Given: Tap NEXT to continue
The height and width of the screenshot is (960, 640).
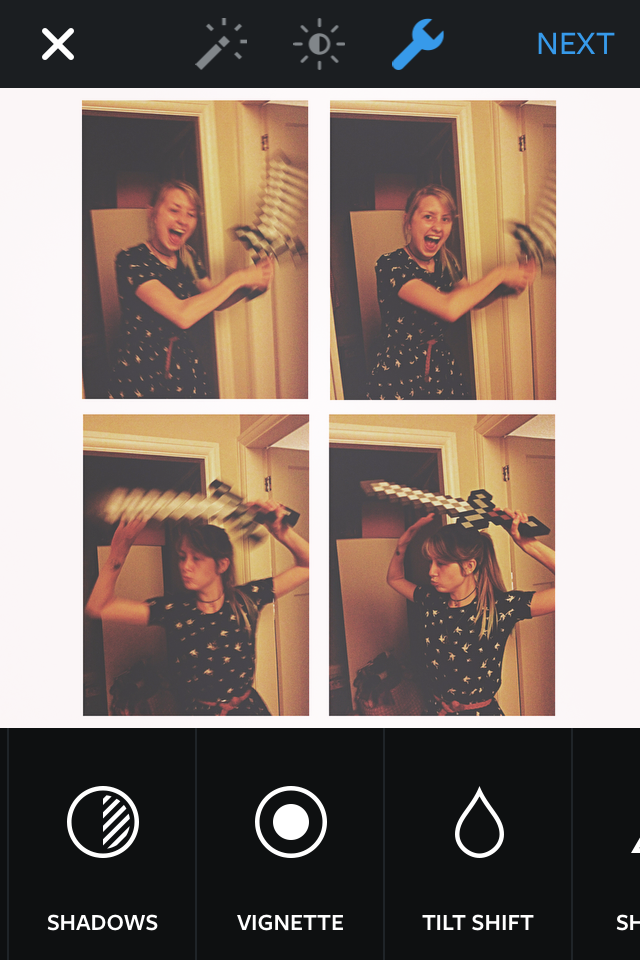Looking at the screenshot, I should [x=575, y=44].
